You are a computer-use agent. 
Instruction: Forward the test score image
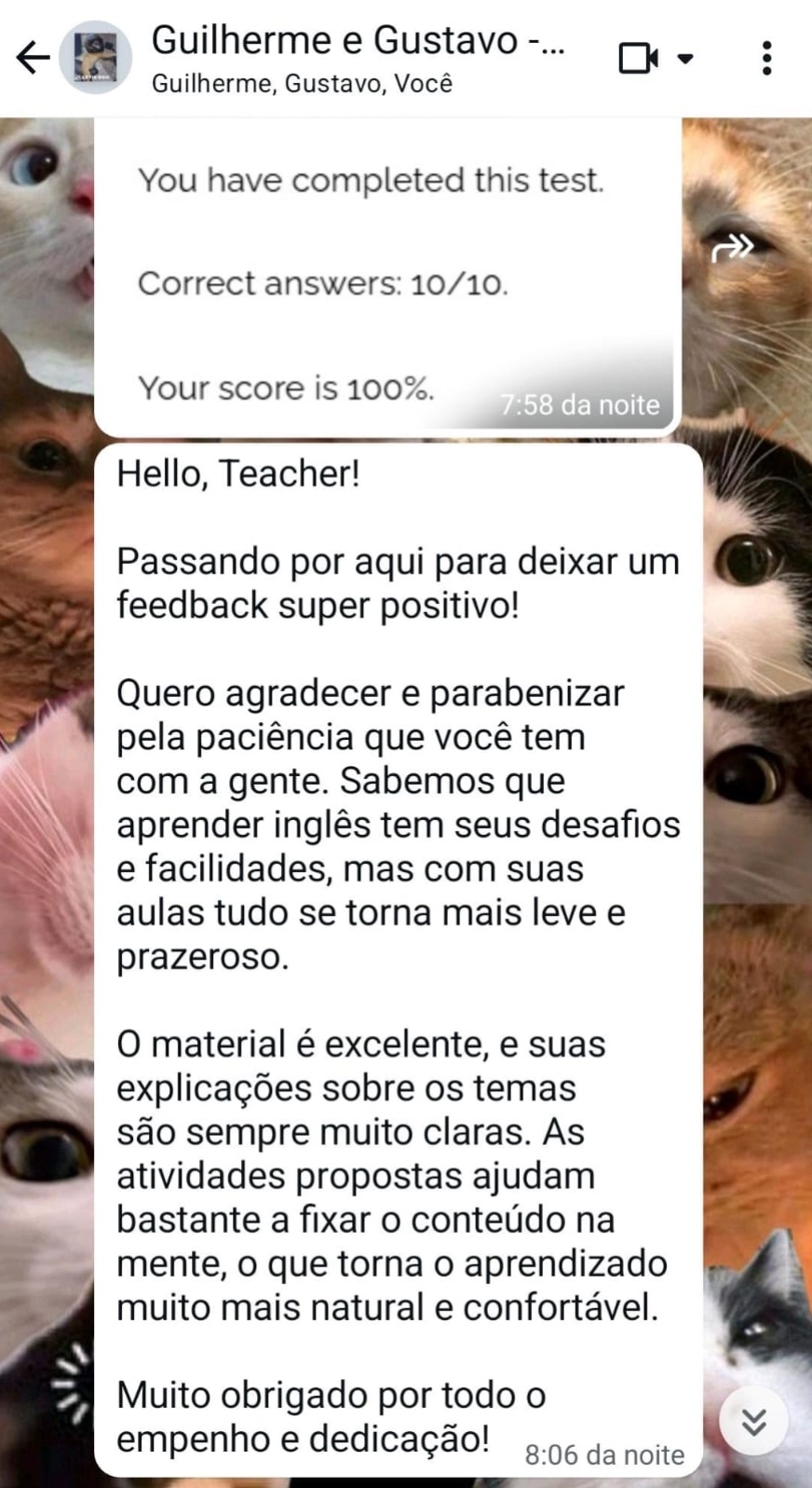click(732, 248)
